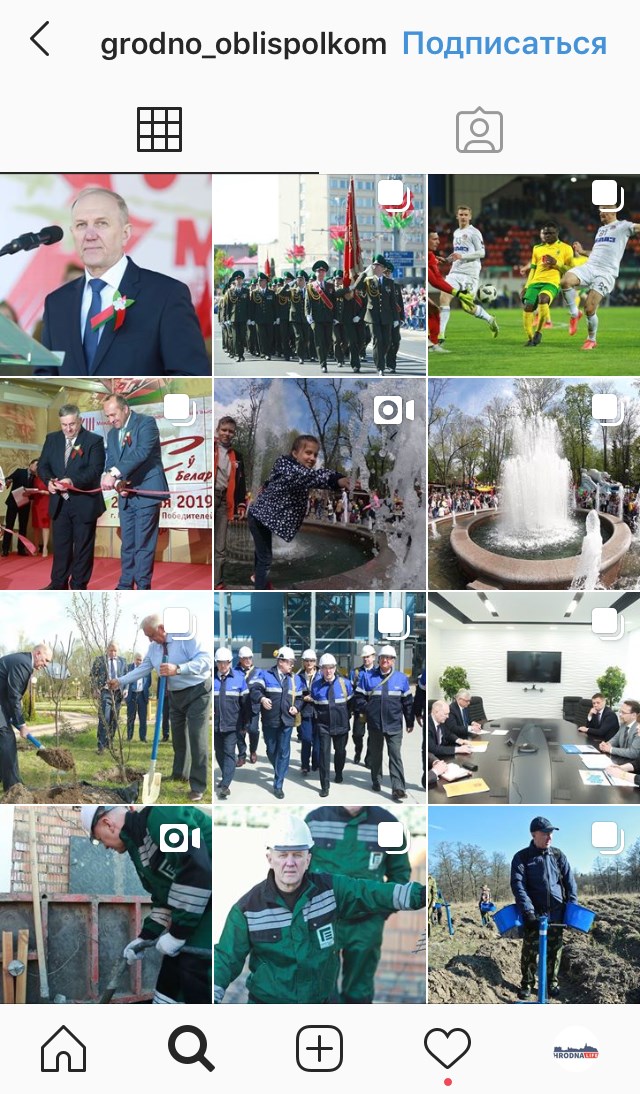This screenshot has height=1094, width=640.
Task: Play the video of worker in green uniform
Action: (x=106, y=904)
